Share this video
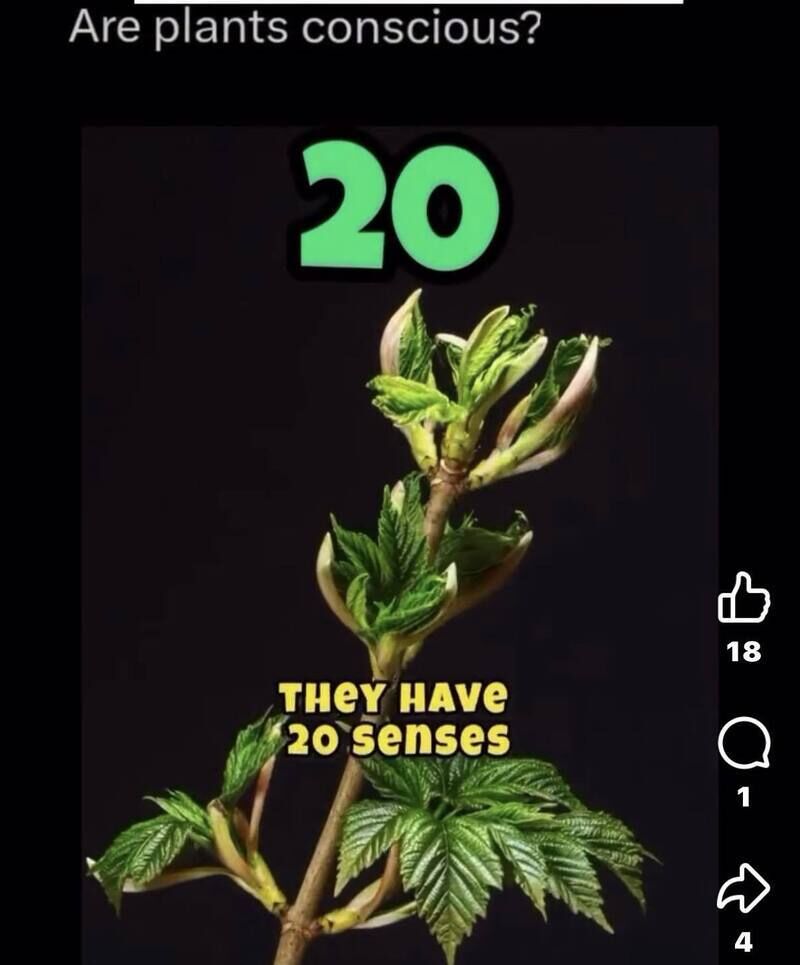This screenshot has height=965, width=800. pos(743,888)
